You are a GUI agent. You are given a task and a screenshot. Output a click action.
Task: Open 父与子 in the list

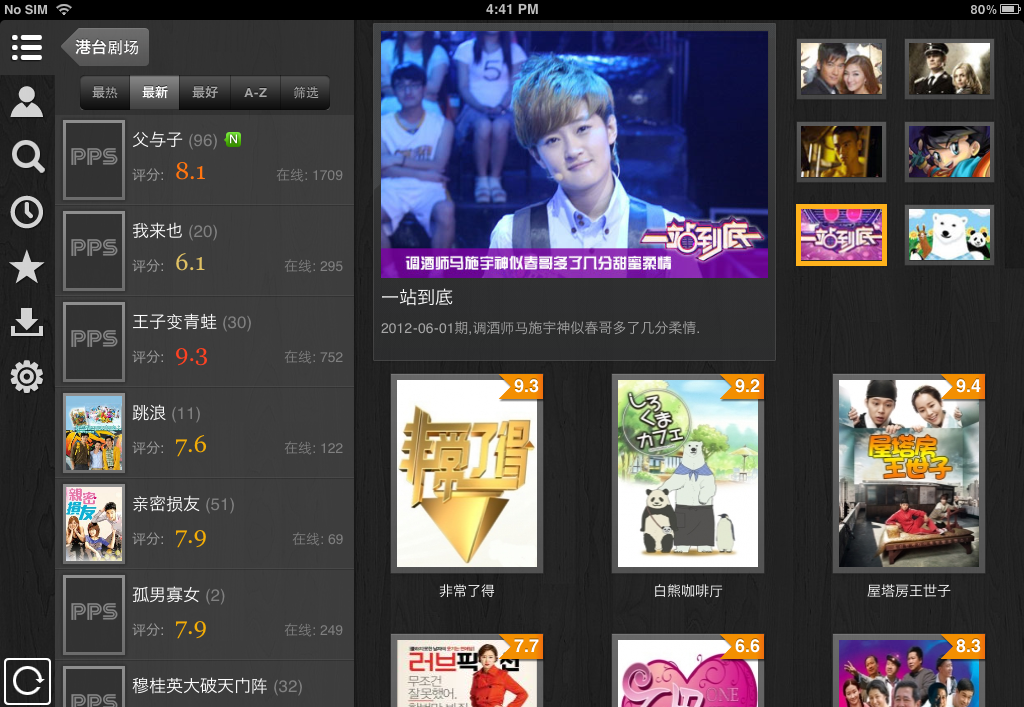(205, 158)
